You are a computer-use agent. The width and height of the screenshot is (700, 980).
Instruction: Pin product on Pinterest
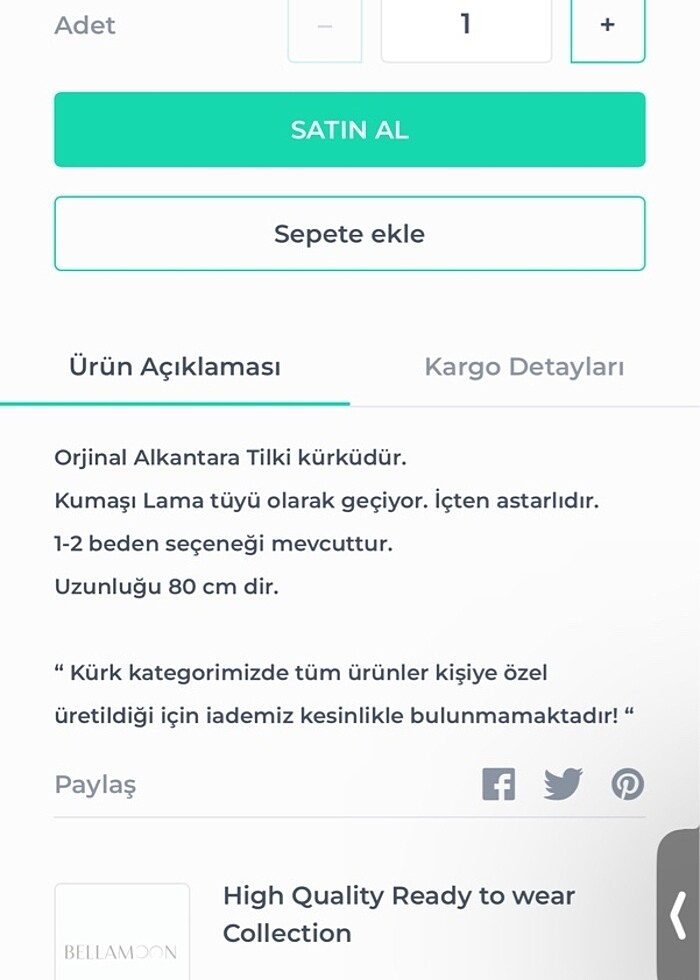628,784
